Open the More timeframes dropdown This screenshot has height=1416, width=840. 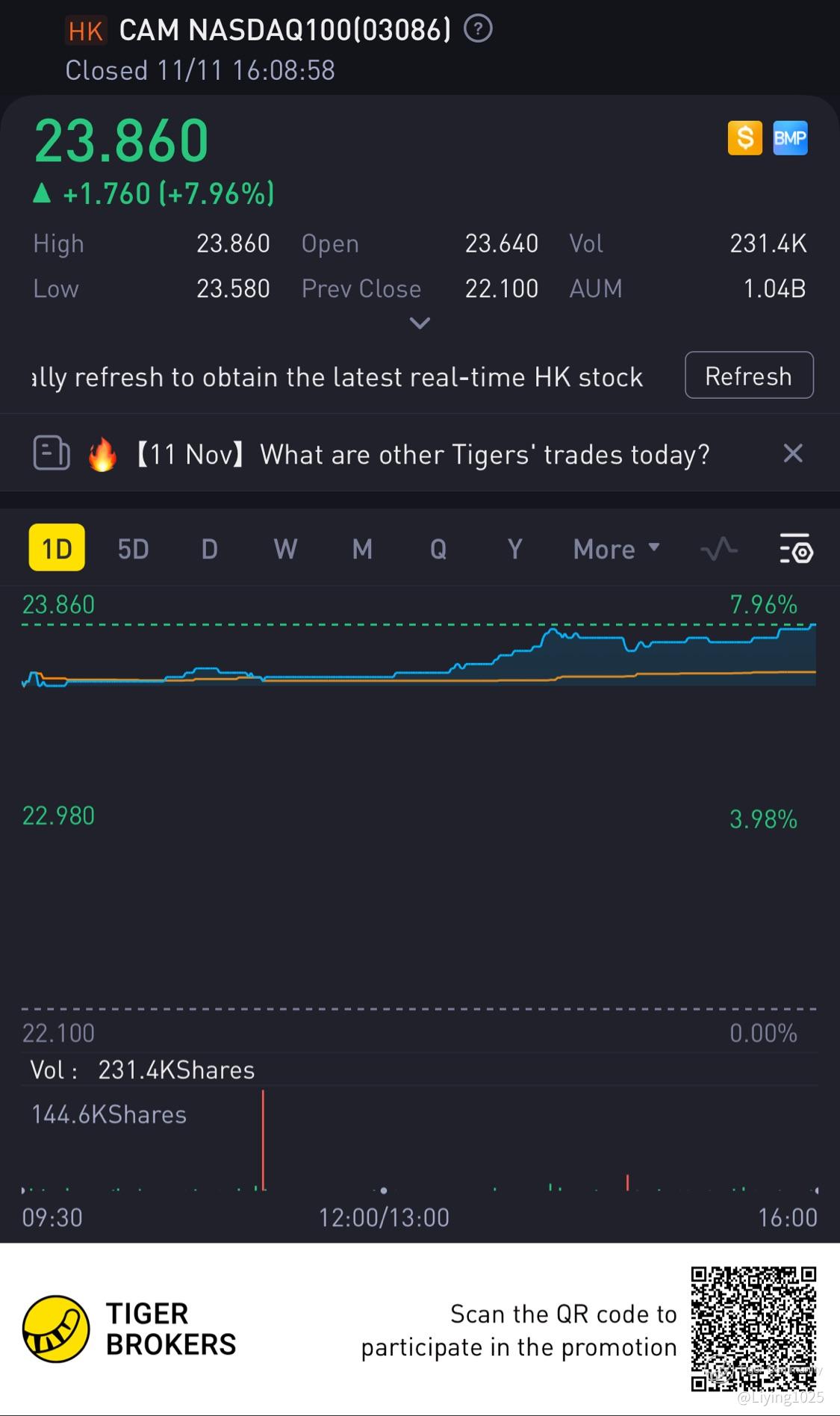[x=616, y=549]
